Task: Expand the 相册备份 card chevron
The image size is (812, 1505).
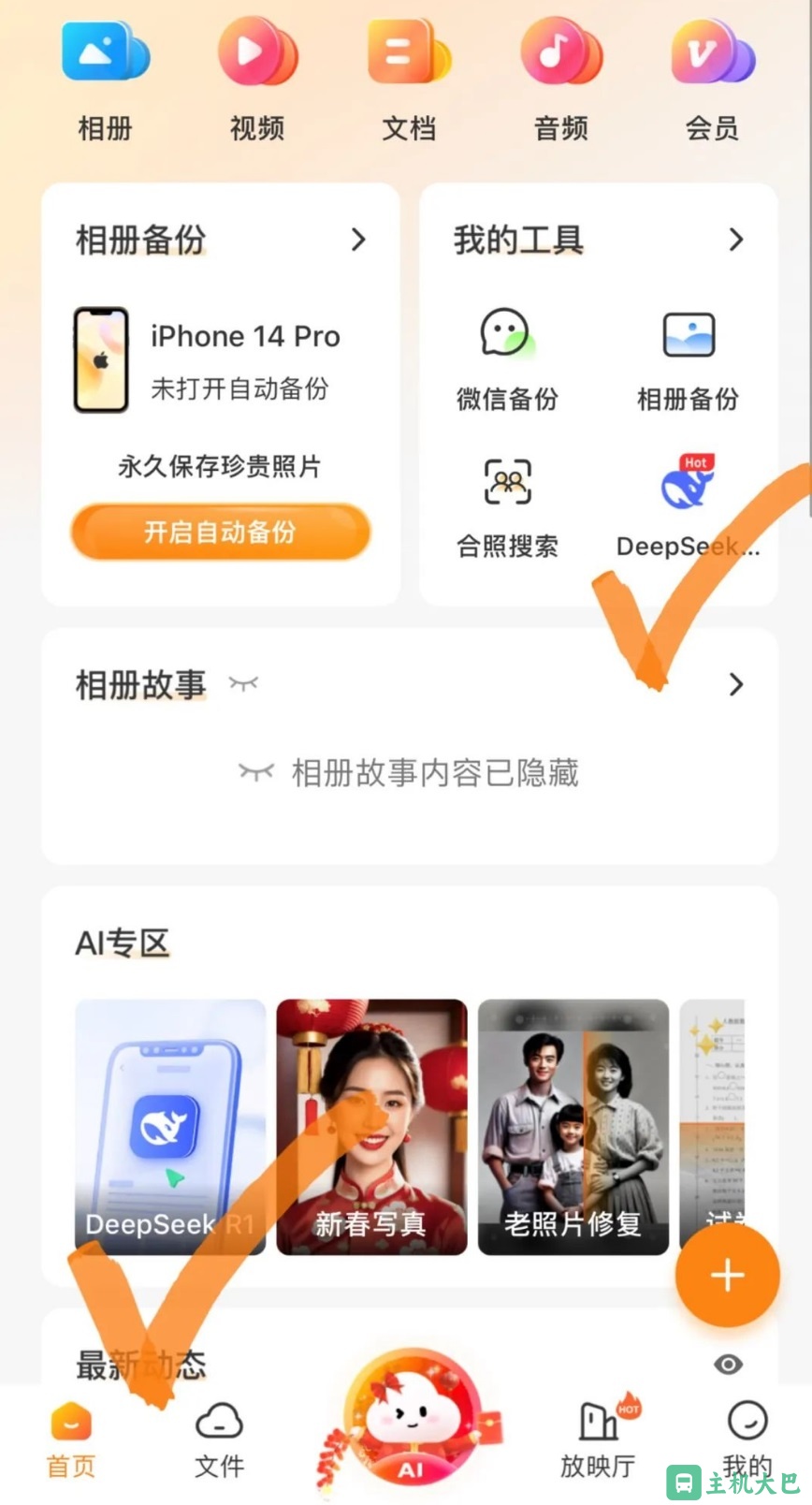Action: (358, 240)
